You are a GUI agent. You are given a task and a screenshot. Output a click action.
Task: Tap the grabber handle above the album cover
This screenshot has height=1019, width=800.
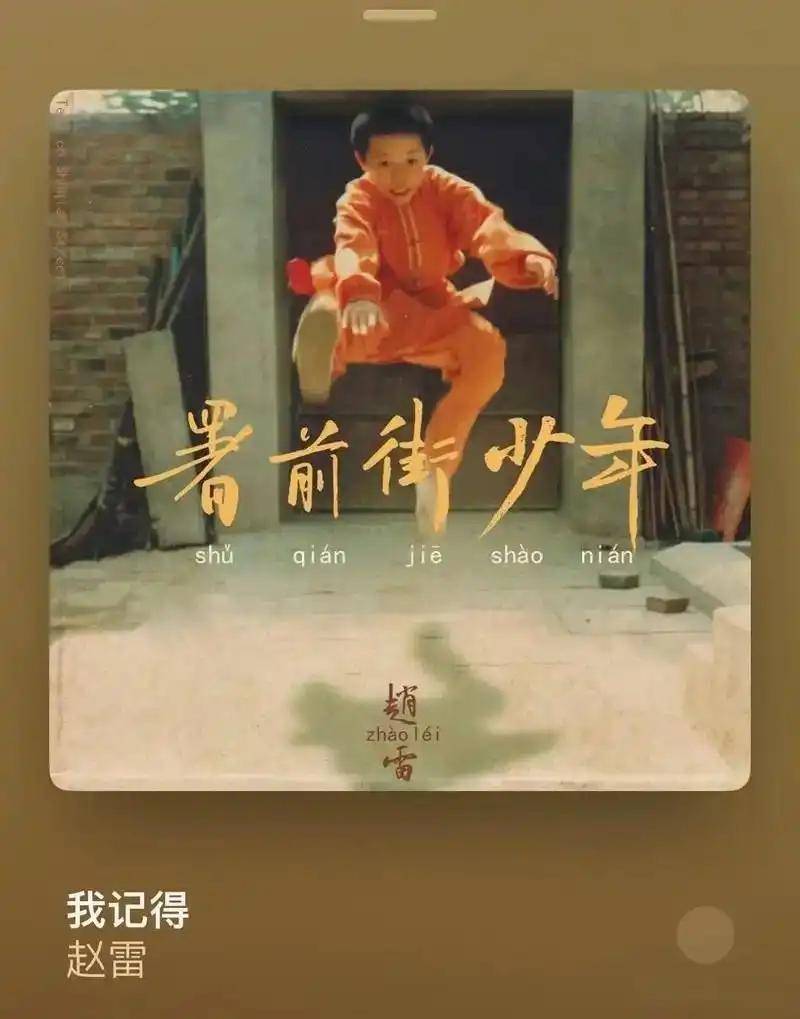[x=400, y=15]
